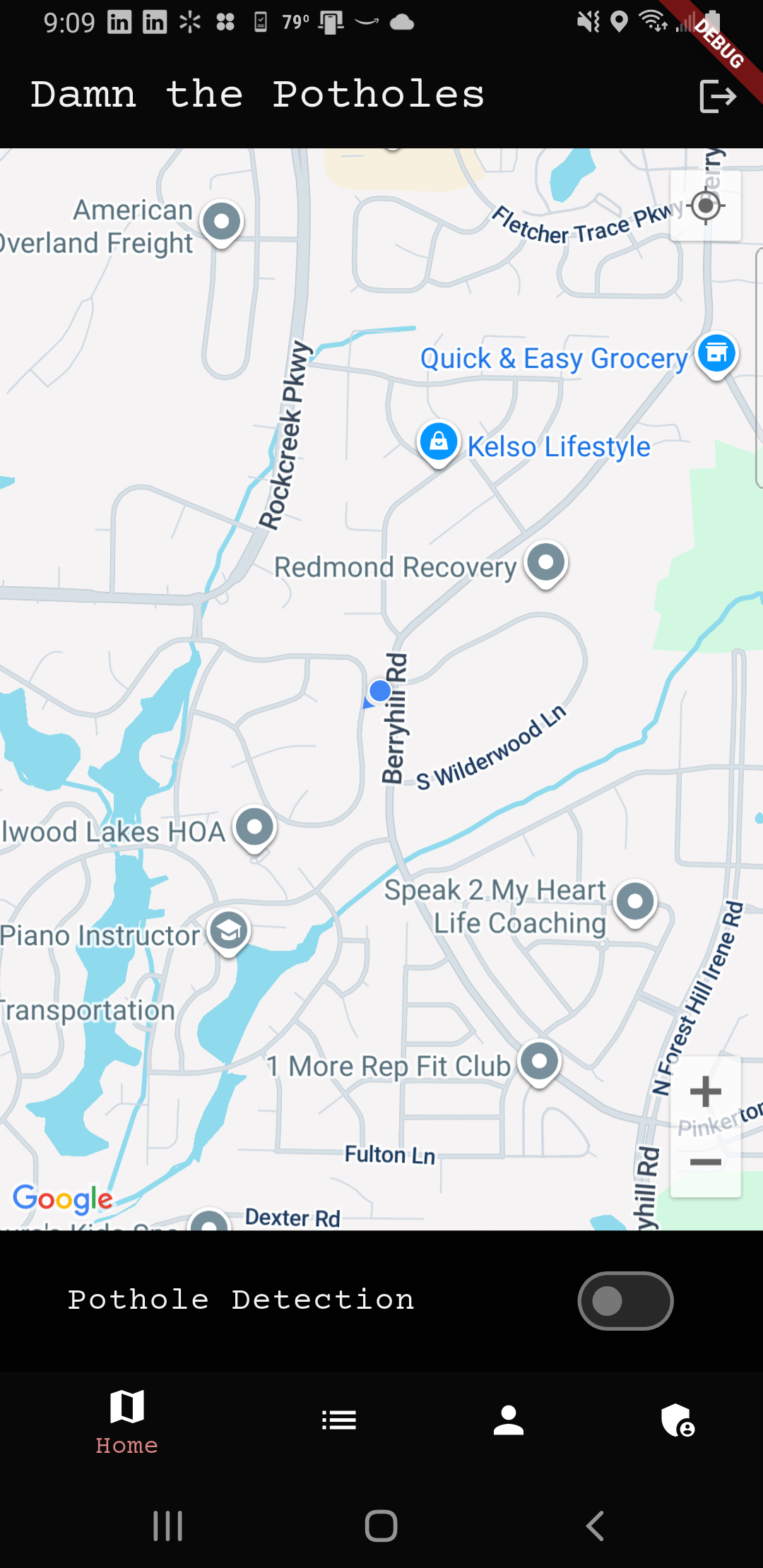This screenshot has width=763, height=1568.
Task: Open the 1 More Rep Fit Club pin
Action: pyautogui.click(x=540, y=1062)
